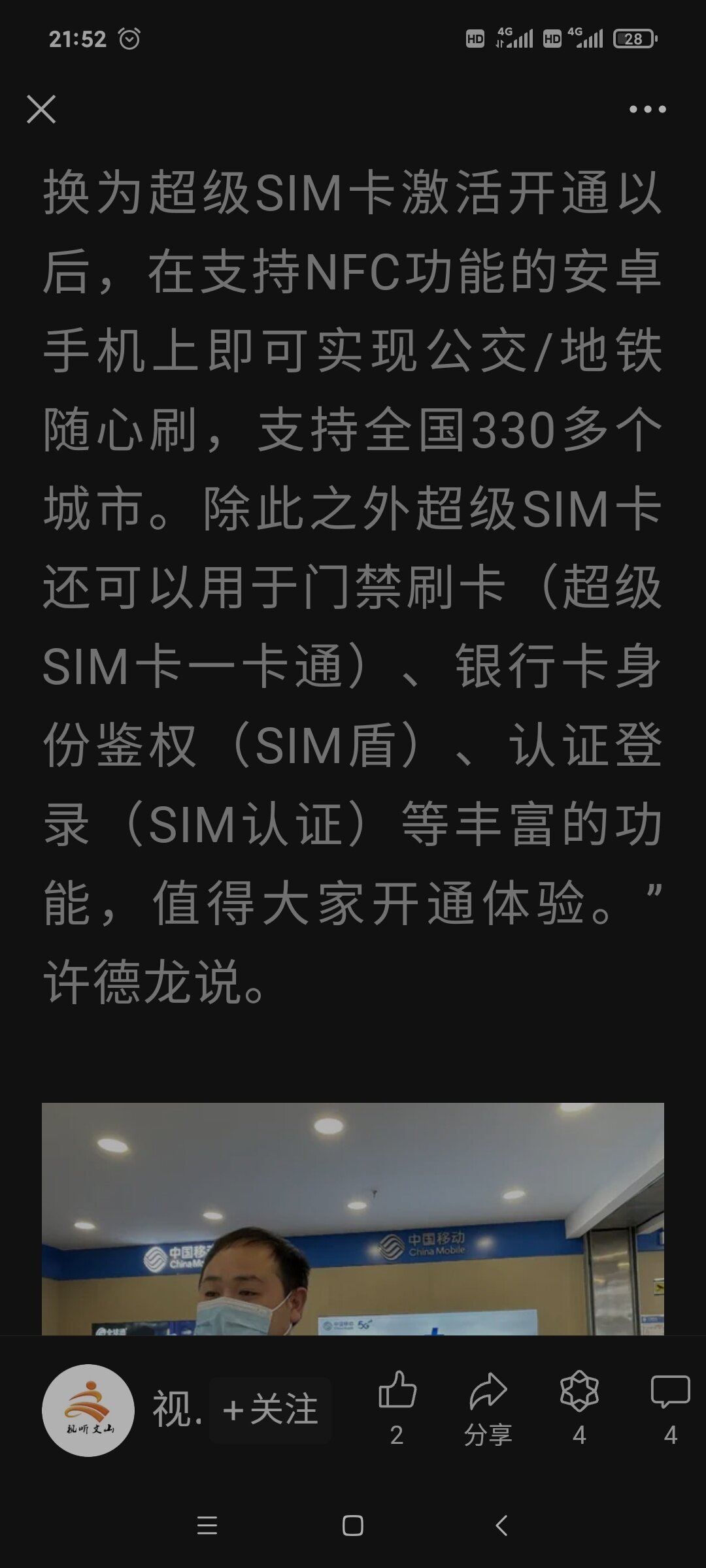This screenshot has width=706, height=1568.
Task: Open the three-dot overflow menu
Action: pyautogui.click(x=647, y=109)
